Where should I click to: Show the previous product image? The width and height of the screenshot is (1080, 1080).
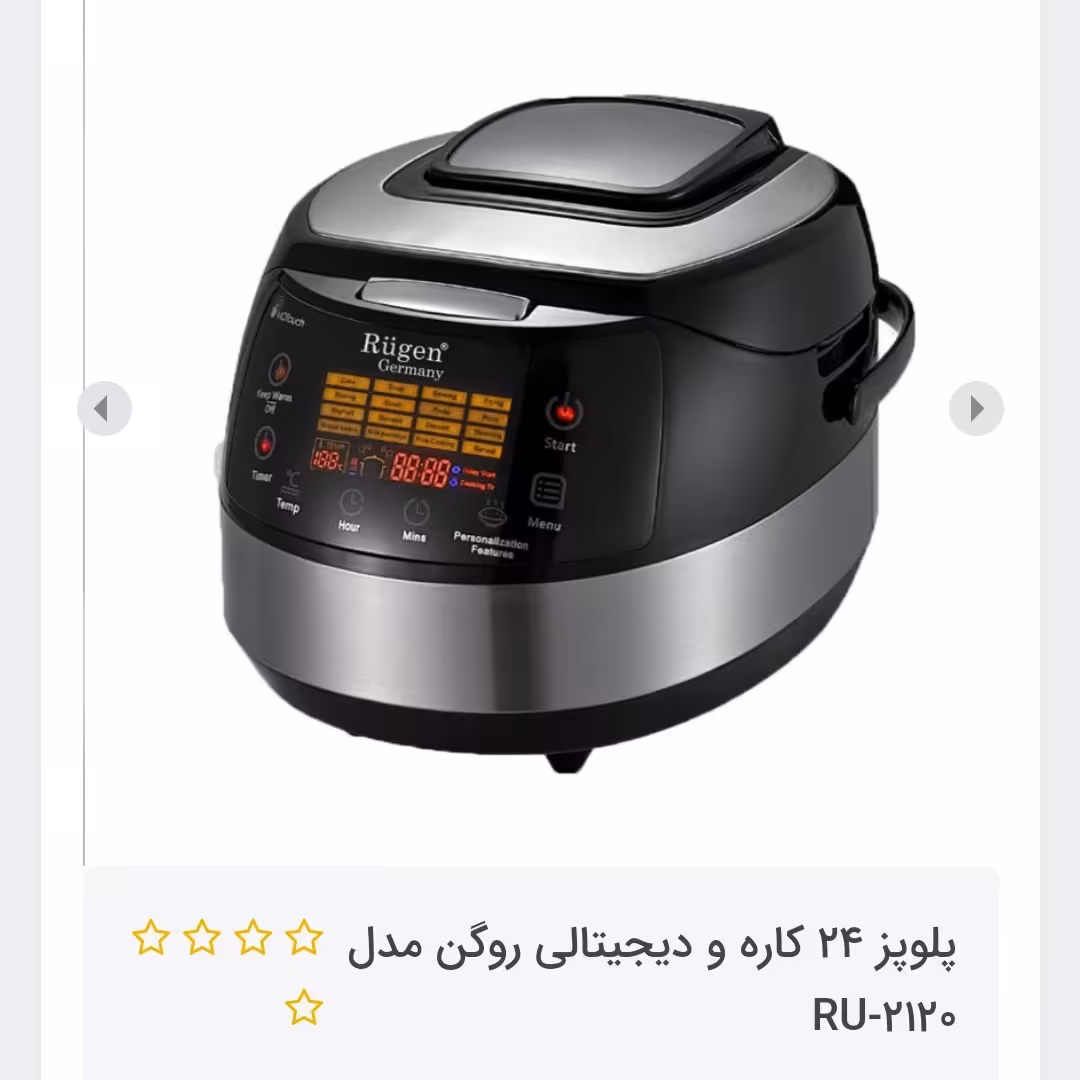point(104,409)
